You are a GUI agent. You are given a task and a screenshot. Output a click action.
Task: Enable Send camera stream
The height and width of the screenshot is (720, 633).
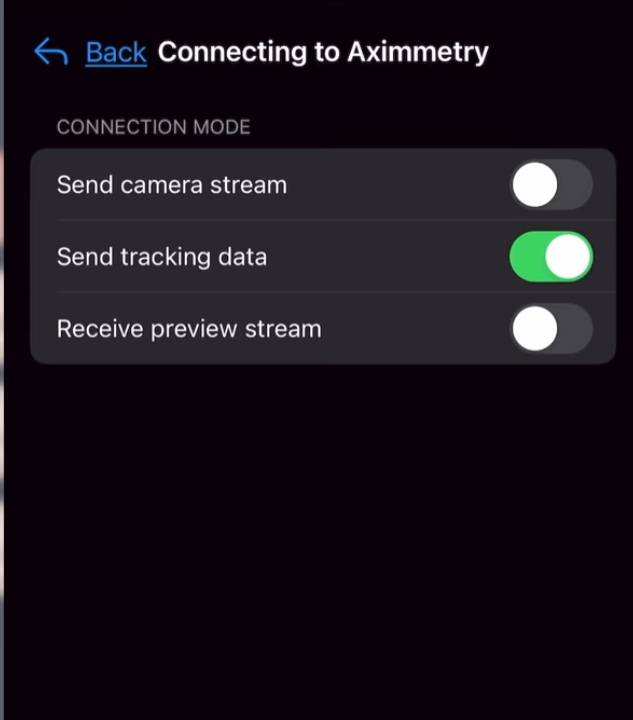551,186
